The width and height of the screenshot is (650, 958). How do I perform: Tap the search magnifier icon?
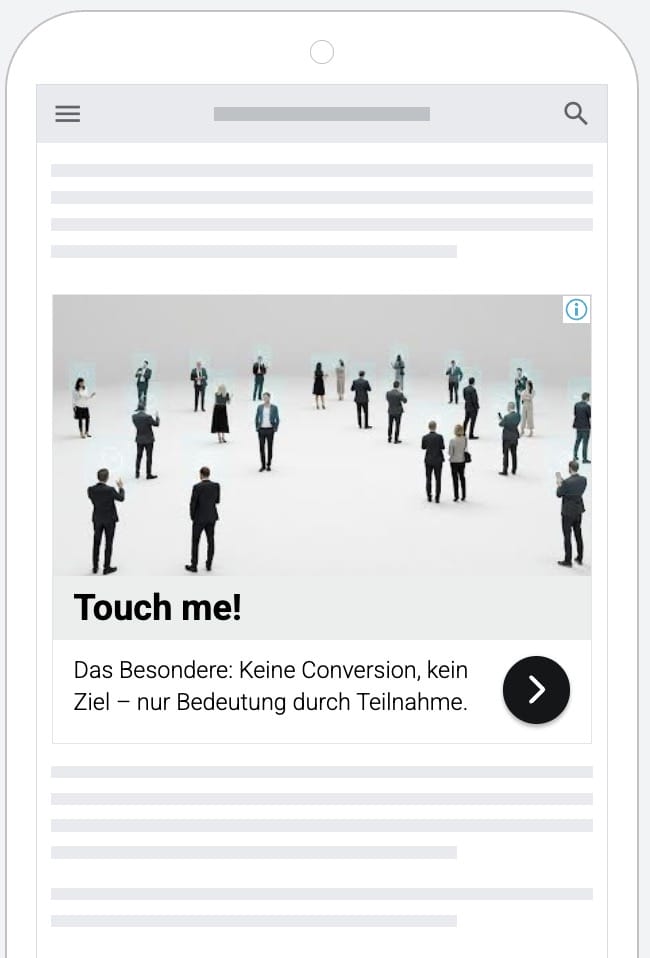pyautogui.click(x=576, y=113)
